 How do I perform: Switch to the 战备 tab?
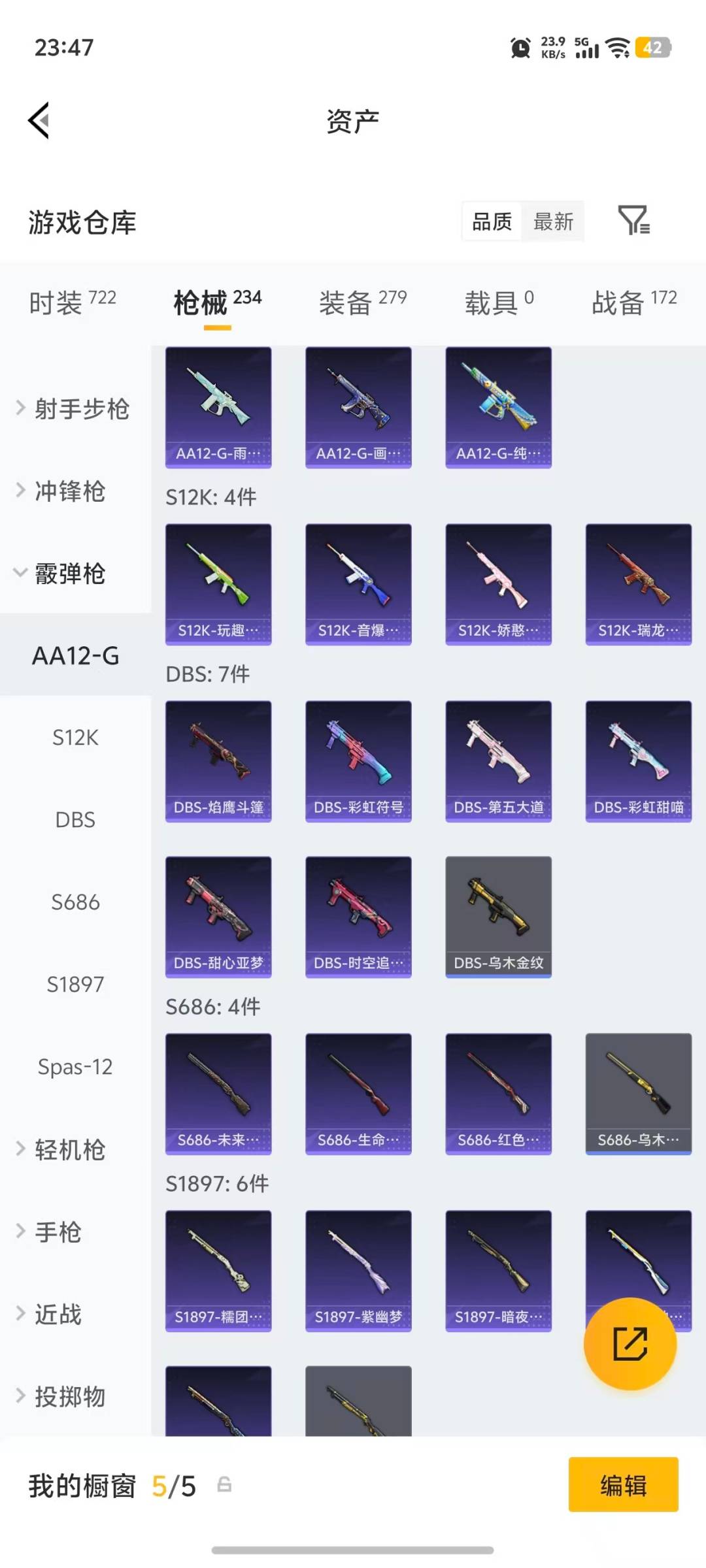pos(633,302)
